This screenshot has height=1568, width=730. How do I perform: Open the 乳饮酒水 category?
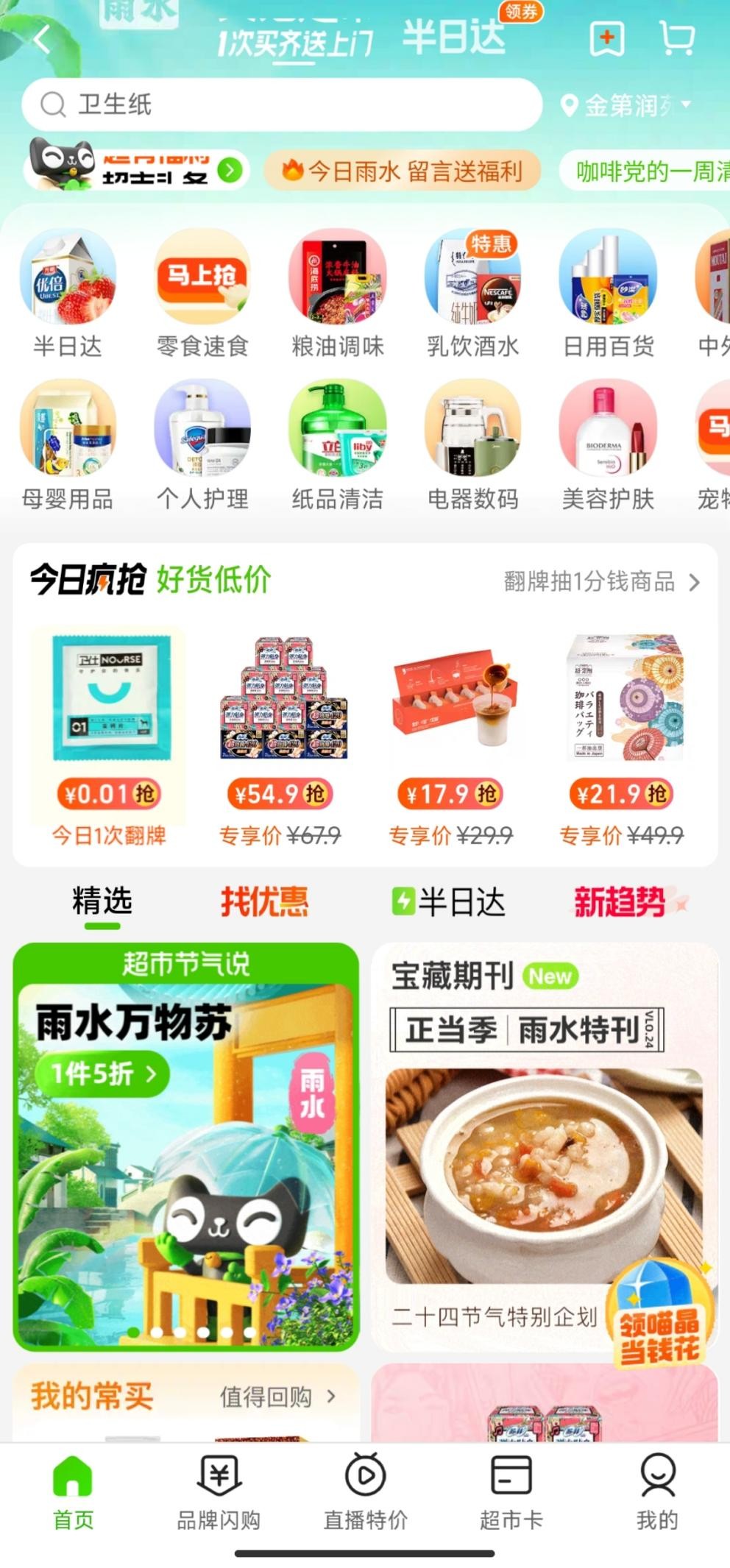coord(472,291)
